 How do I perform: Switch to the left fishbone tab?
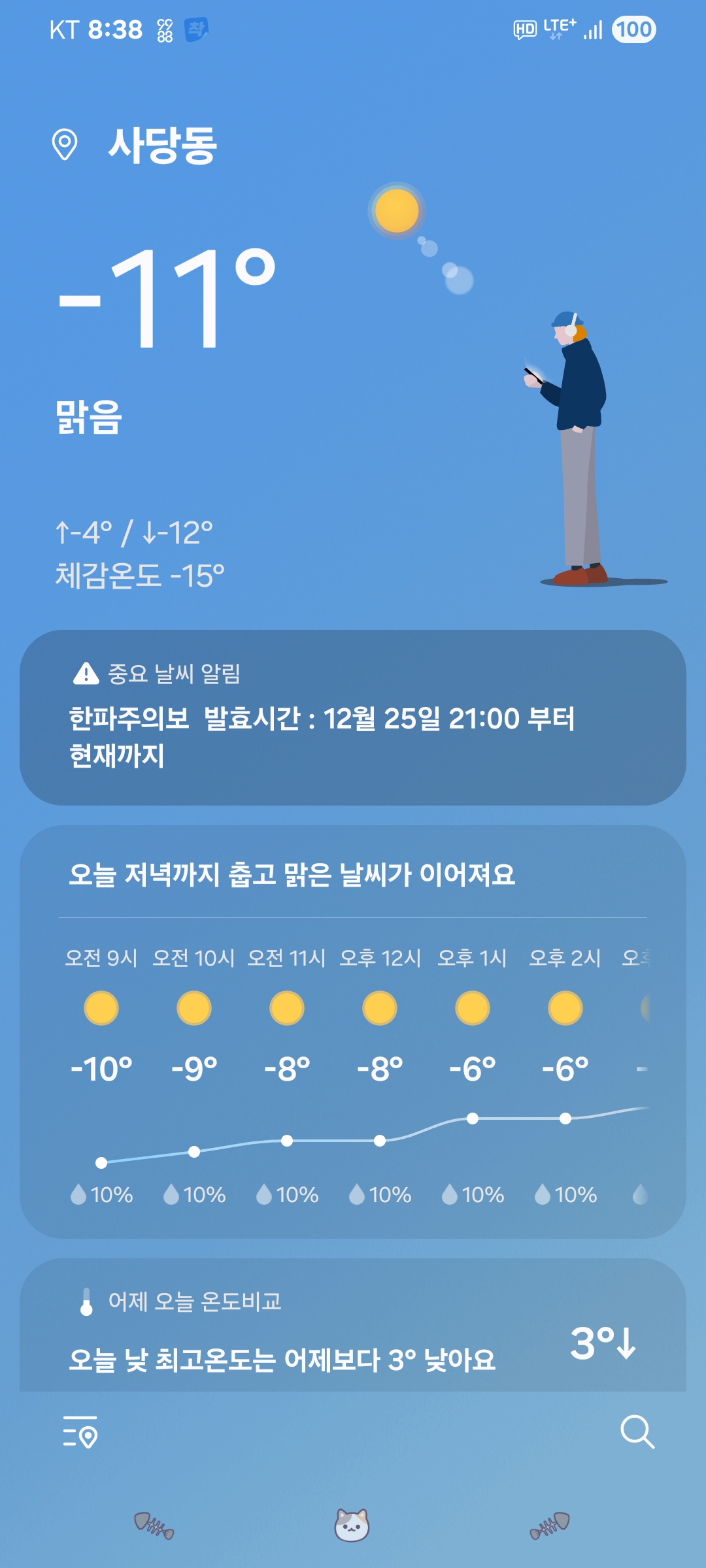tap(154, 1526)
